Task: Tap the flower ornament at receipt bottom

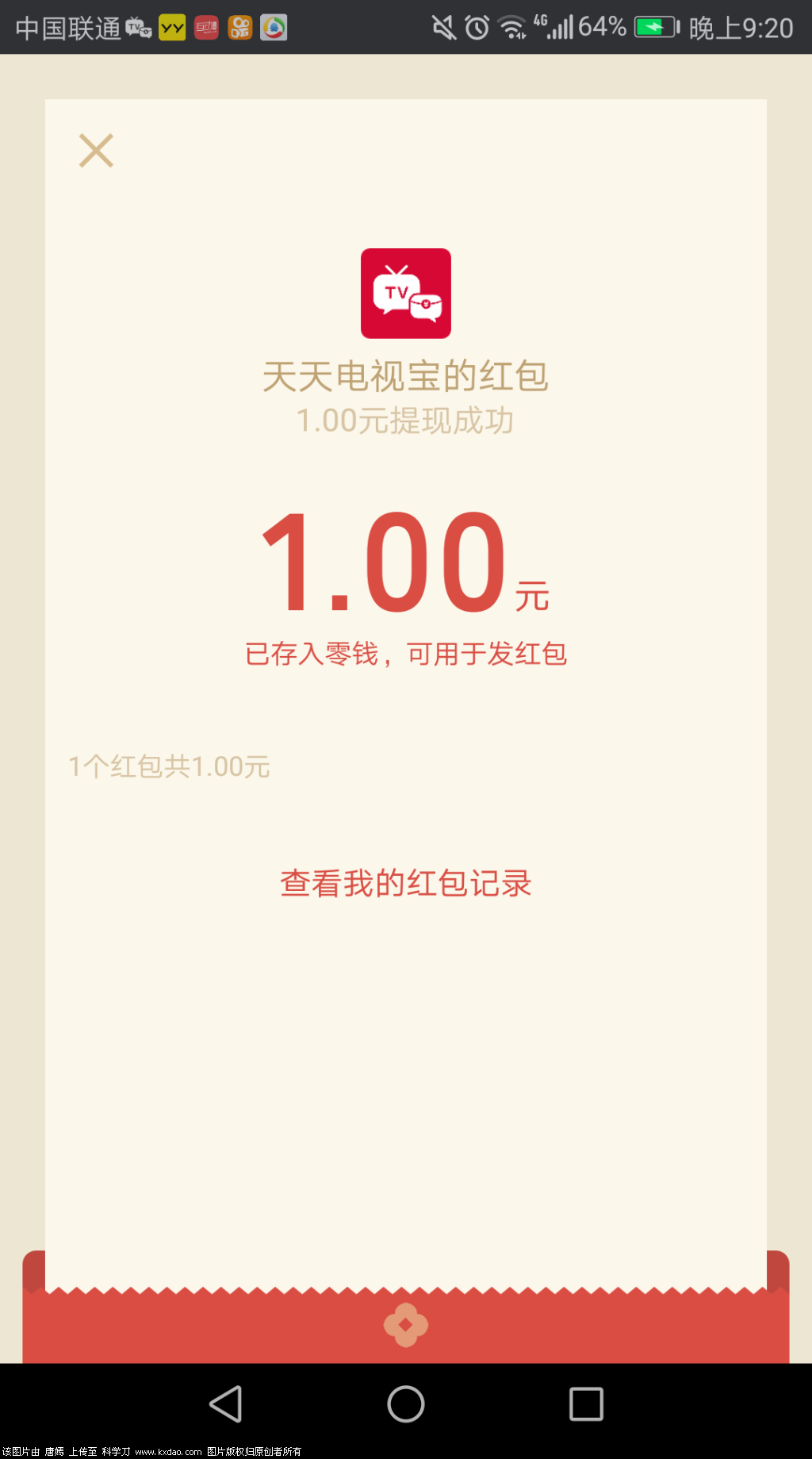Action: click(x=405, y=1323)
